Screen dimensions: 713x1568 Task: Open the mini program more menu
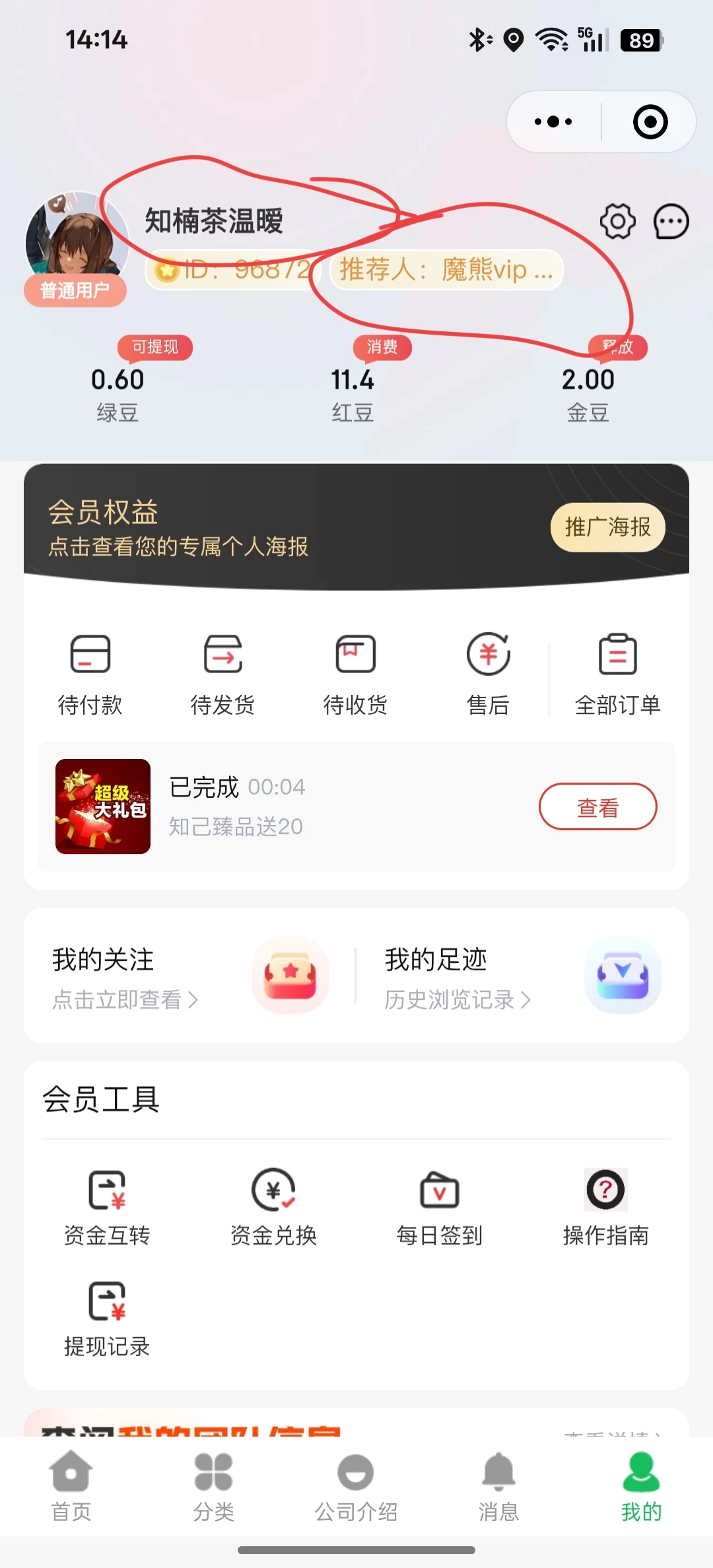[553, 122]
